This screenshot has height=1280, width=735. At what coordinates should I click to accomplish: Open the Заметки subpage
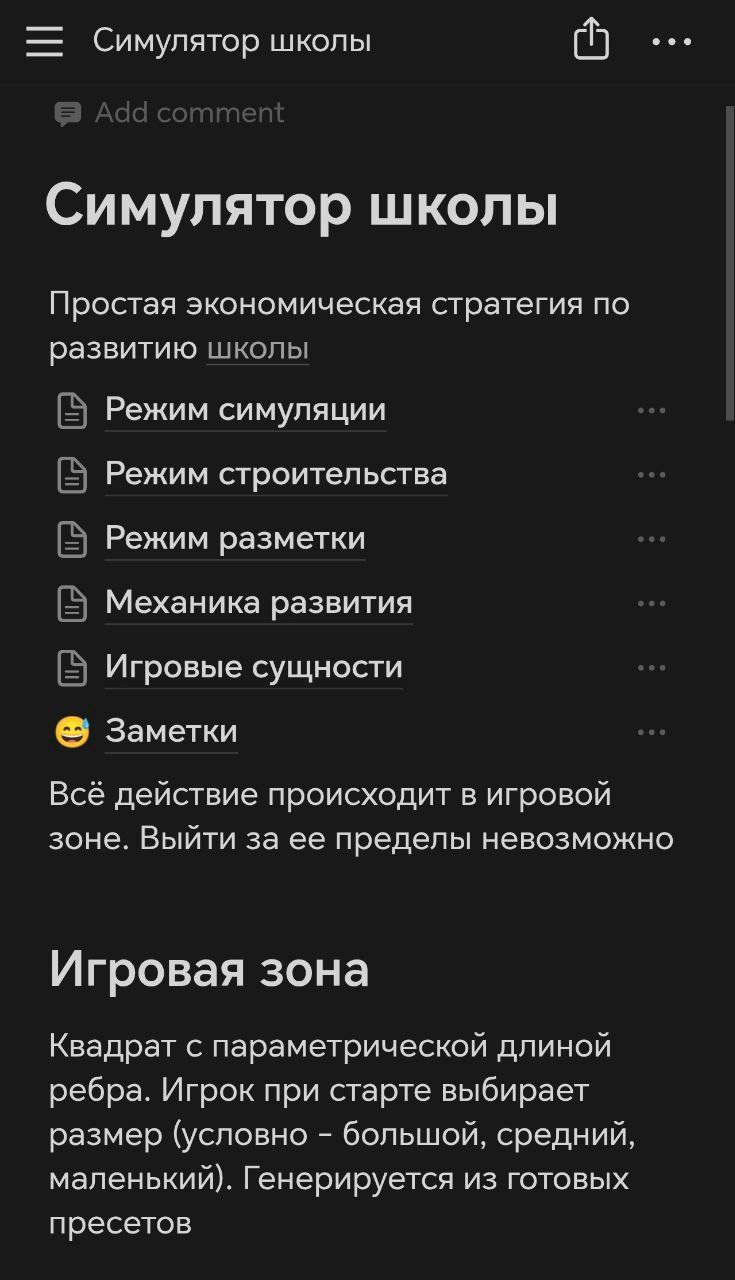170,731
